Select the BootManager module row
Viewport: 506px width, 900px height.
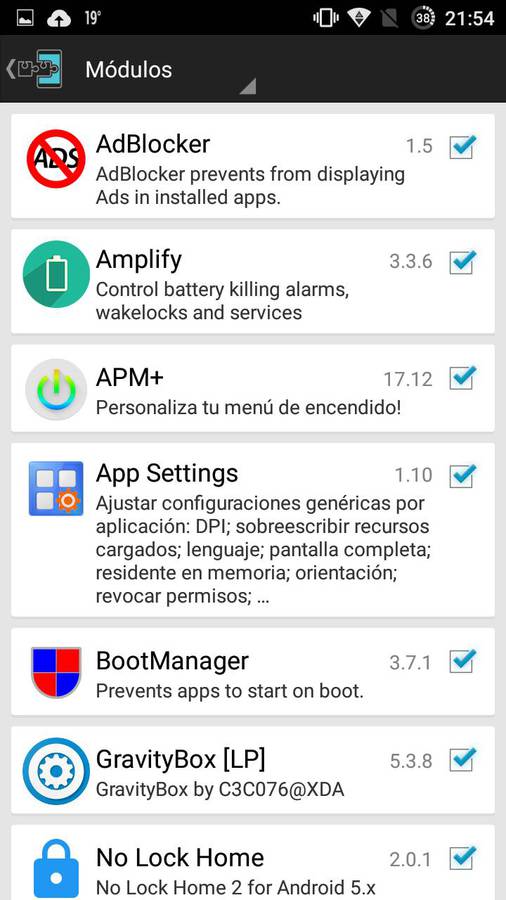pos(252,672)
